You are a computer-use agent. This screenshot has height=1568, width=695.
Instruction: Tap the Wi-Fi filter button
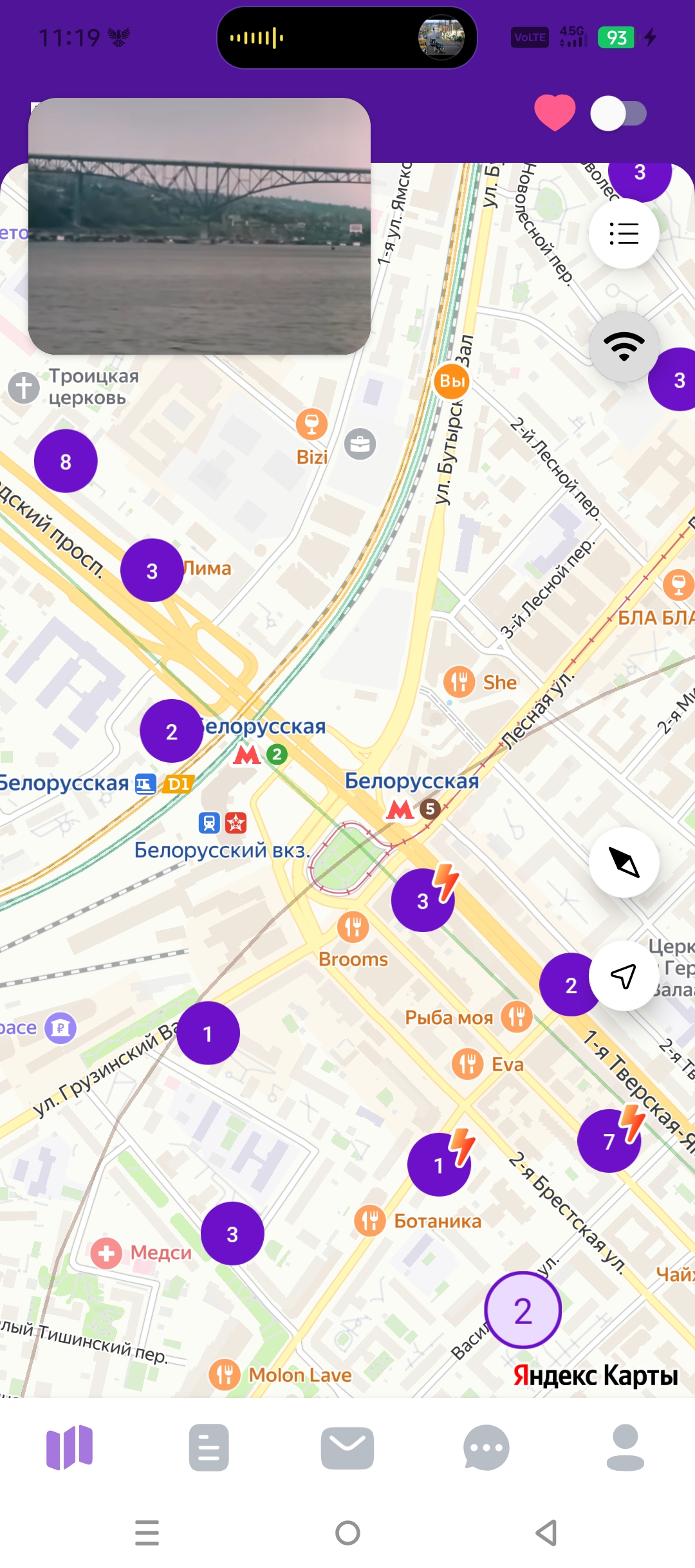click(x=624, y=347)
